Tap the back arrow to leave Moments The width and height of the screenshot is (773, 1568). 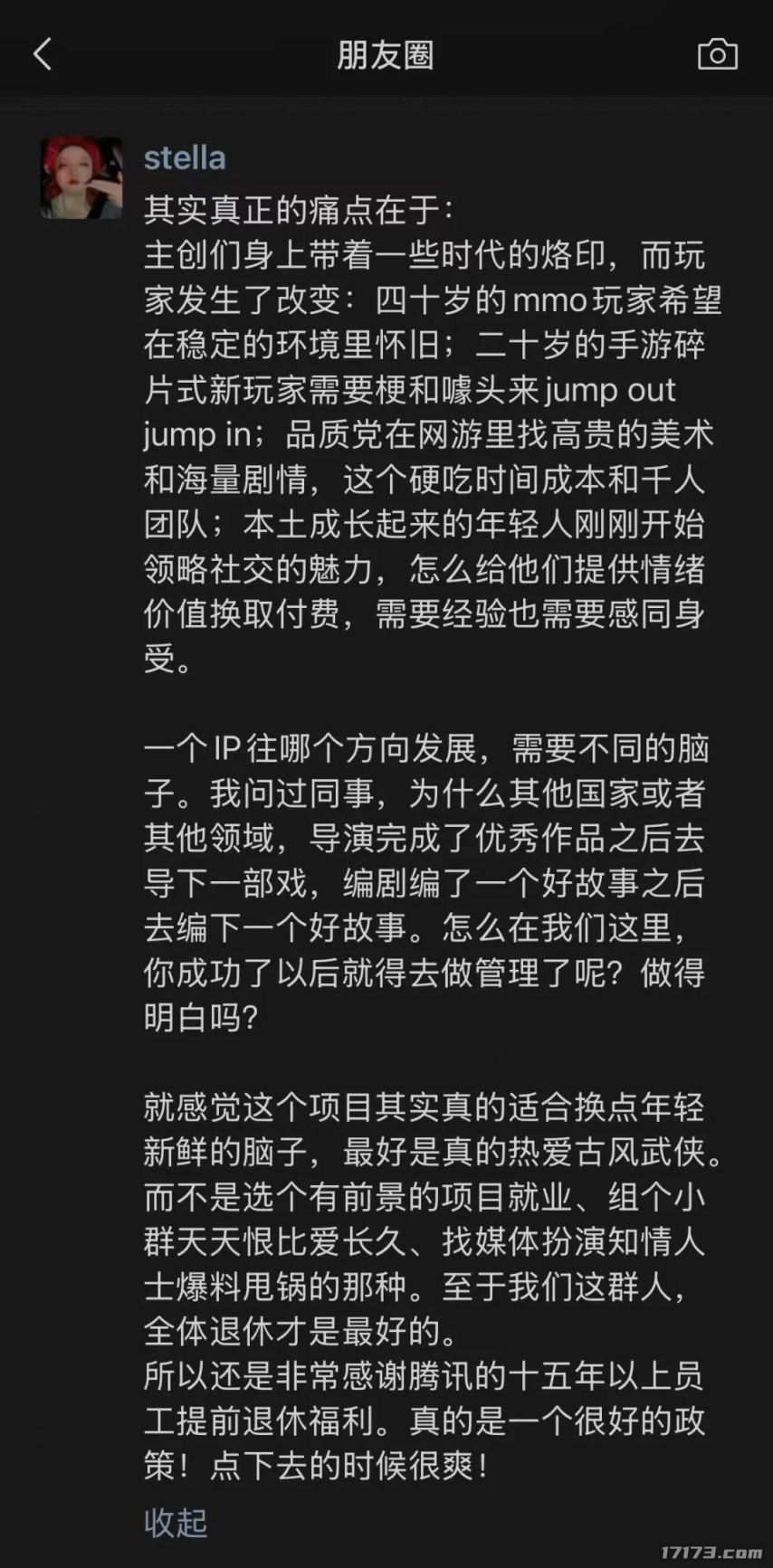point(41,54)
